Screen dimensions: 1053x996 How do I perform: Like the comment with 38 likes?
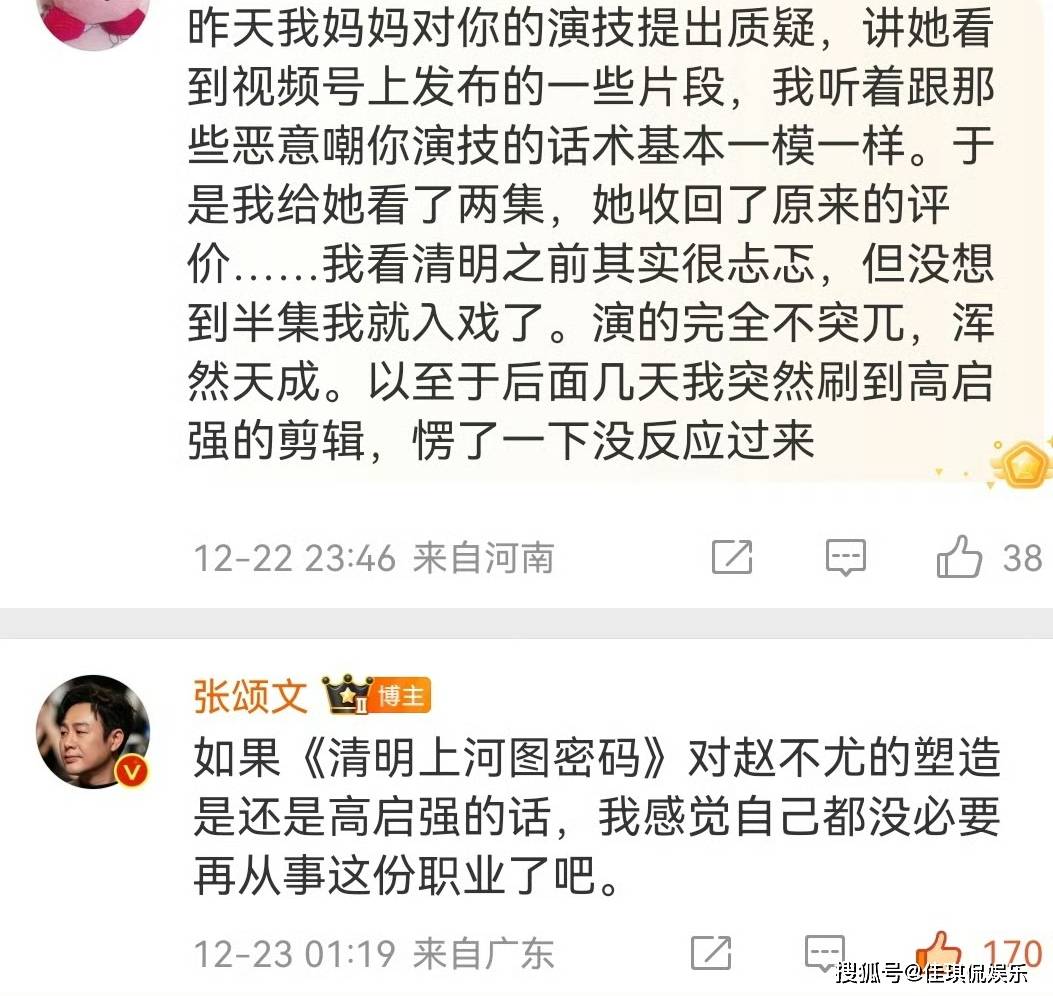point(958,557)
